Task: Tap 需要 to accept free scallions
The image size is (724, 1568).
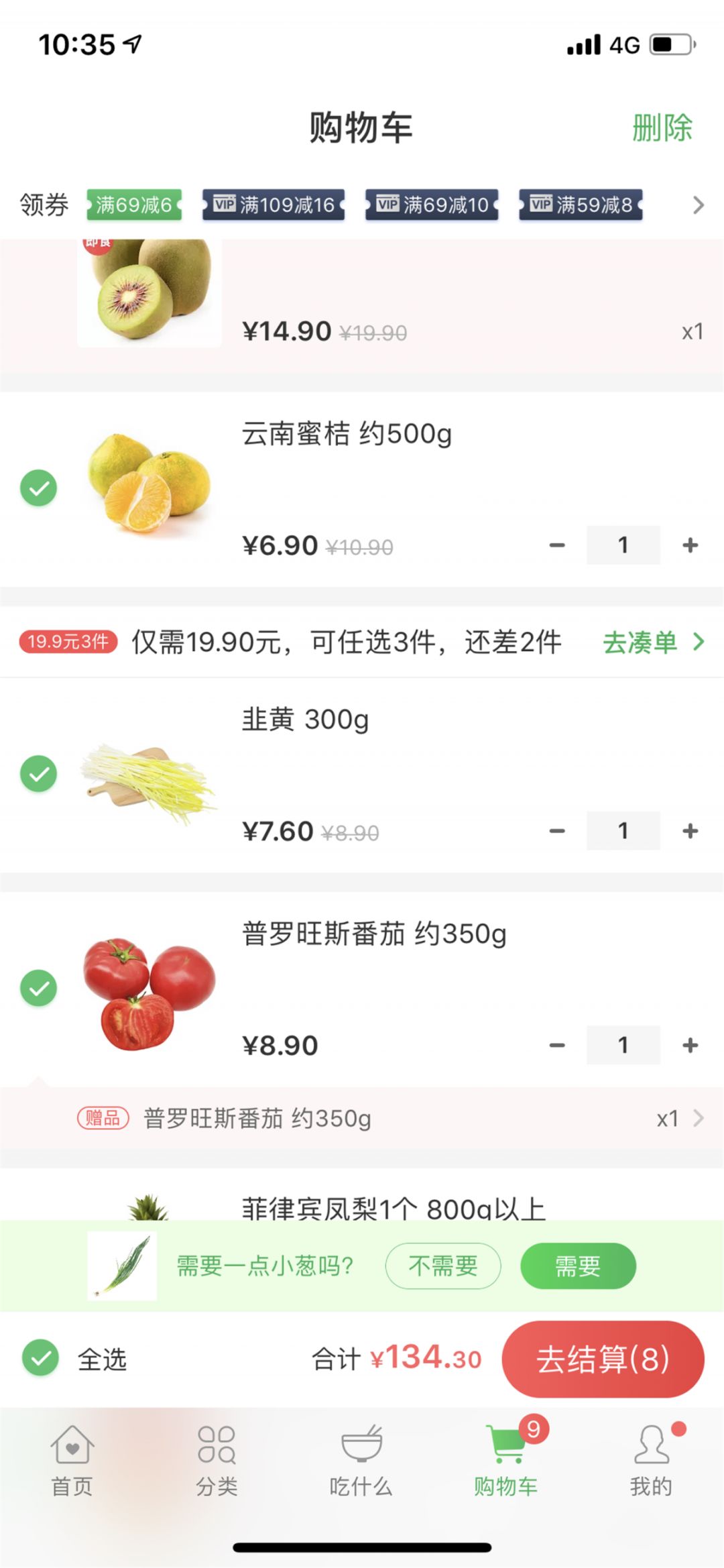Action: click(578, 1266)
